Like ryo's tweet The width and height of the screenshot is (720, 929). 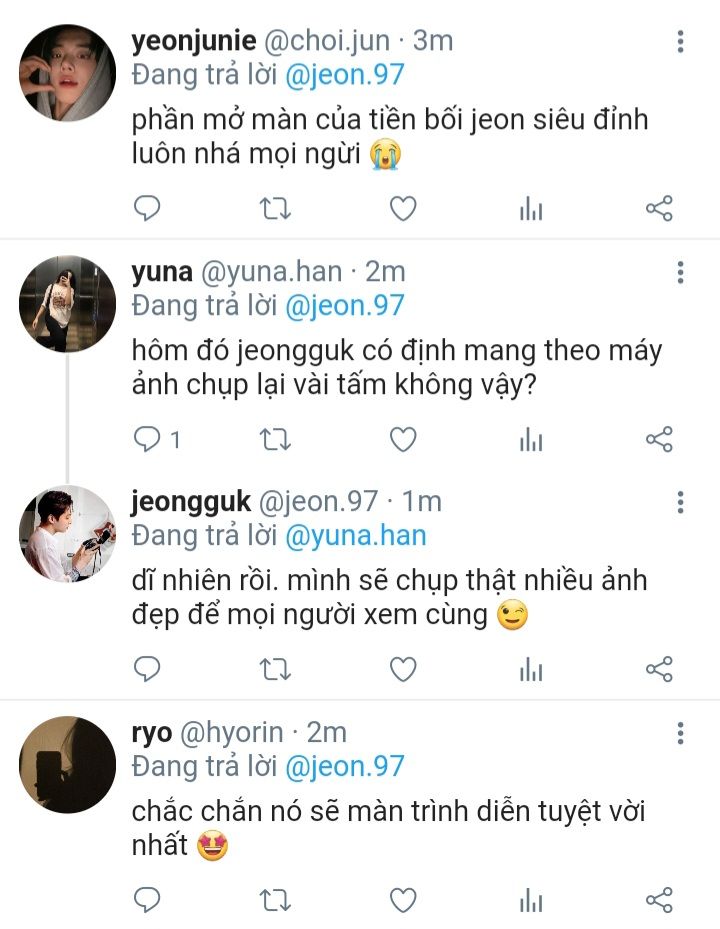click(402, 899)
